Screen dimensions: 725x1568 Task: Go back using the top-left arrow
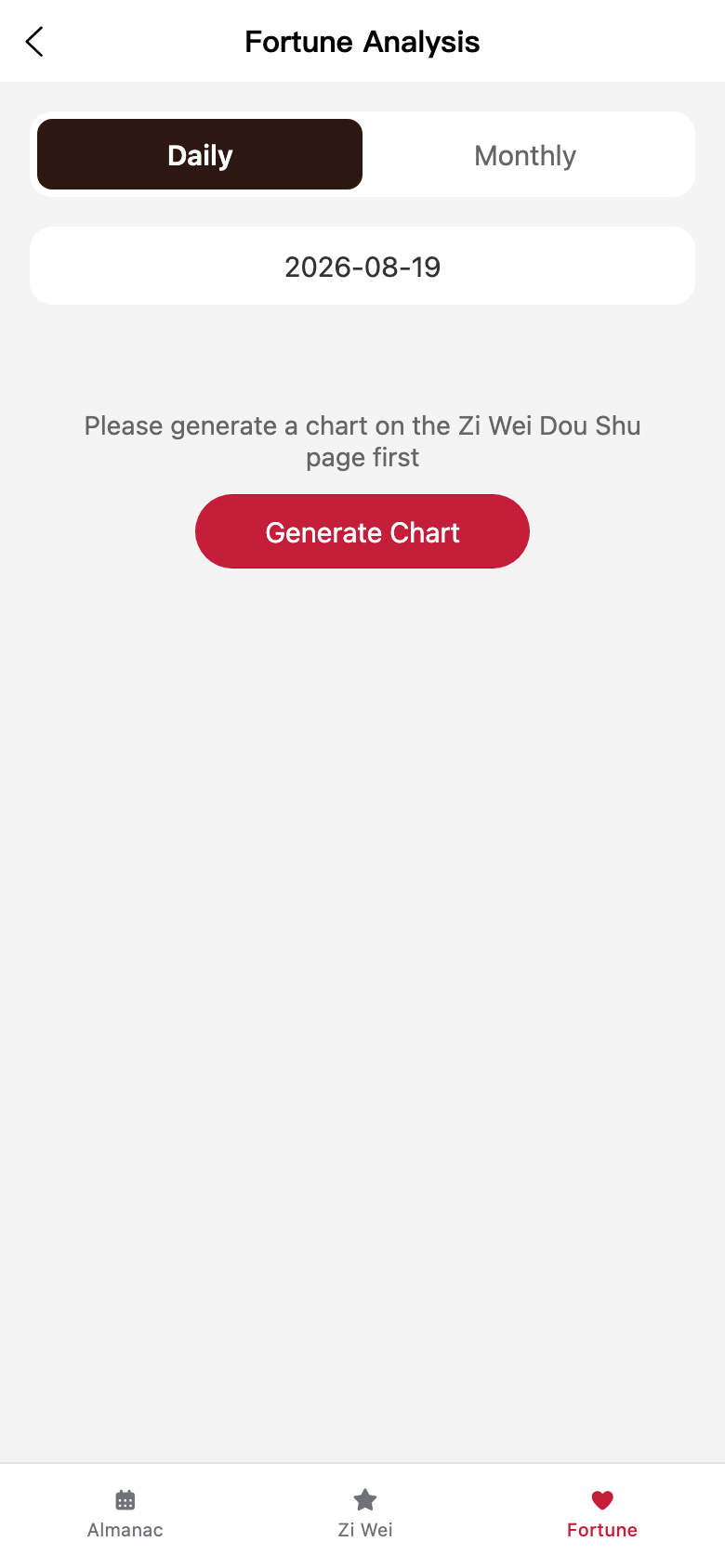34,42
